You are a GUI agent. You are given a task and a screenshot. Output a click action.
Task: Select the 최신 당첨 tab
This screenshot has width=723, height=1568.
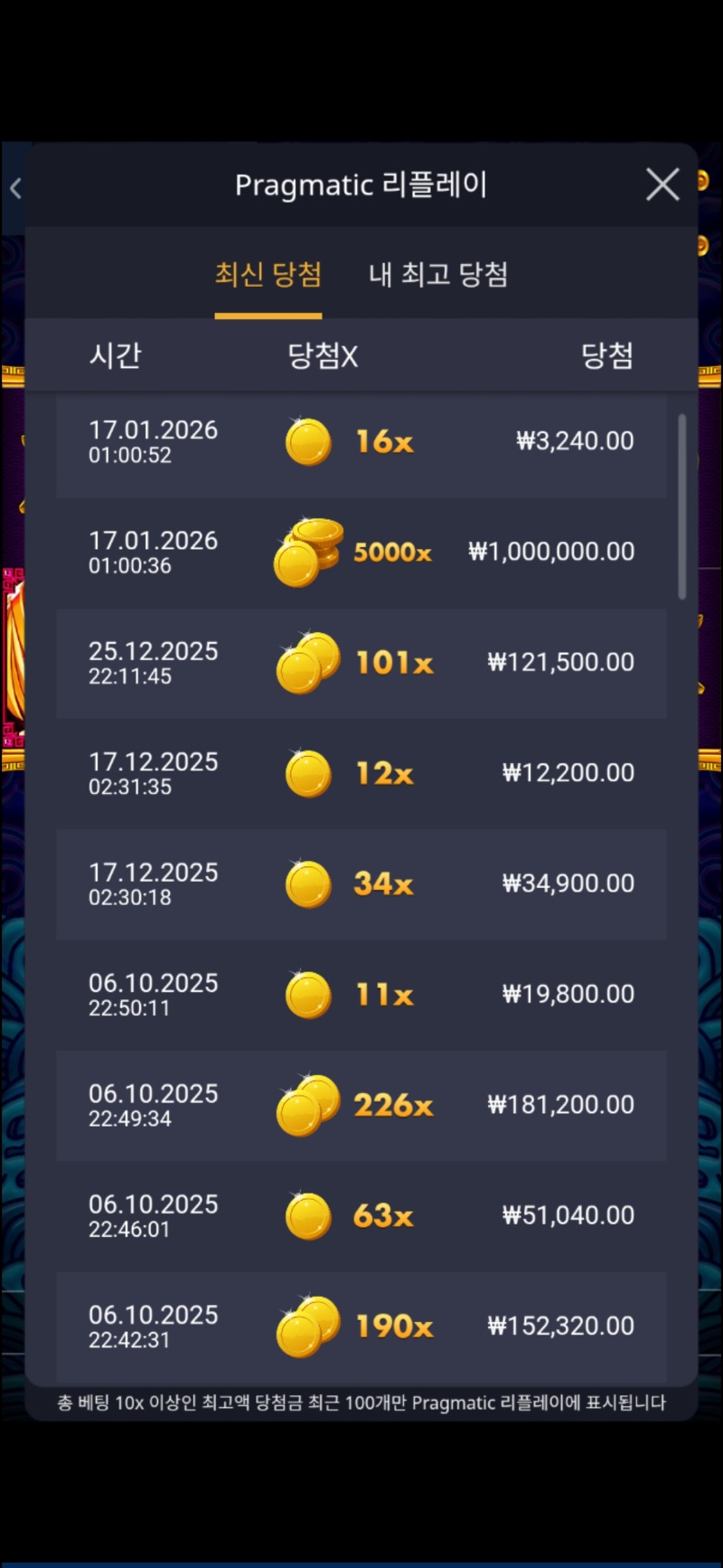click(x=268, y=275)
